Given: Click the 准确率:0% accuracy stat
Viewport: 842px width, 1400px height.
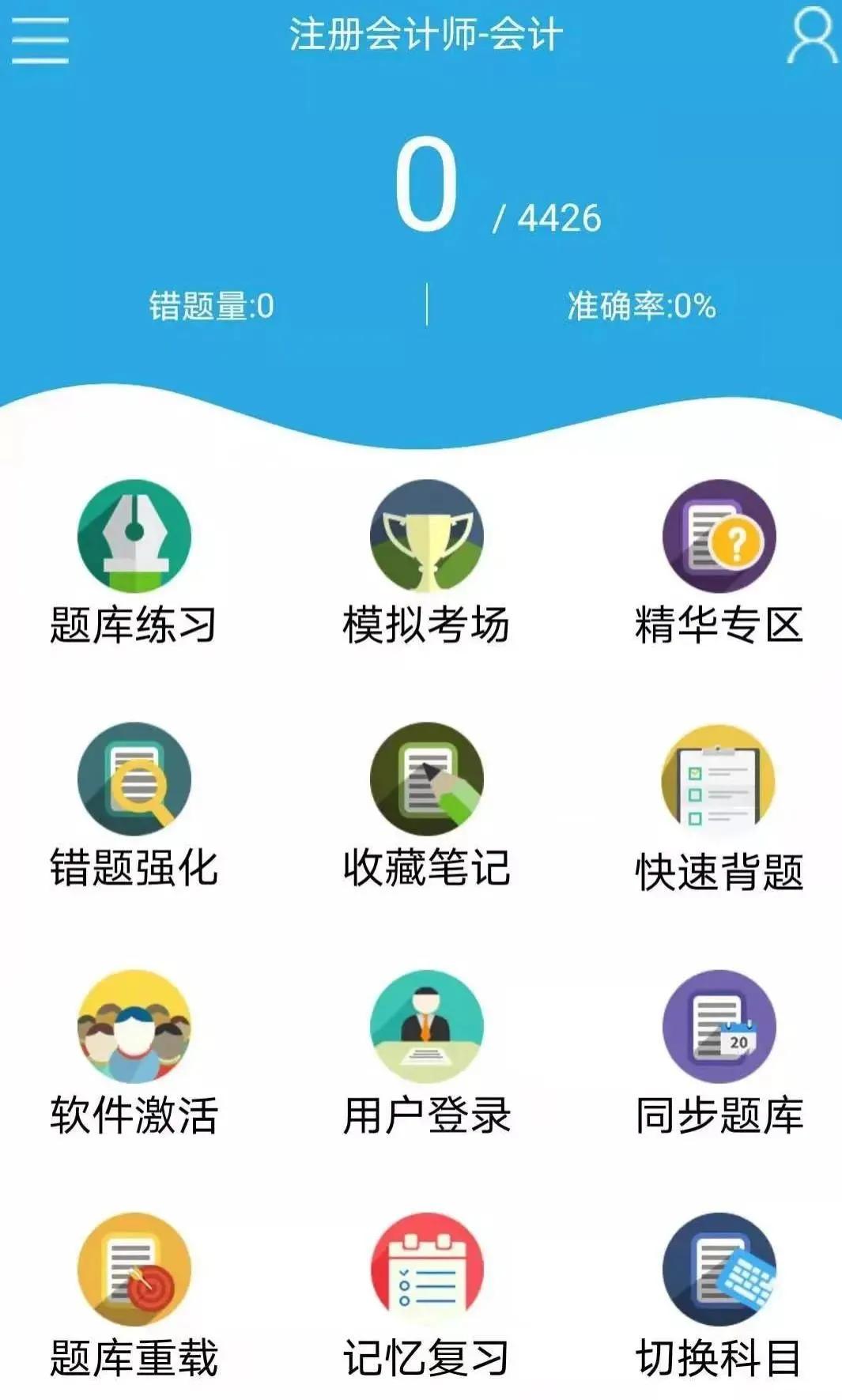Looking at the screenshot, I should (640, 304).
